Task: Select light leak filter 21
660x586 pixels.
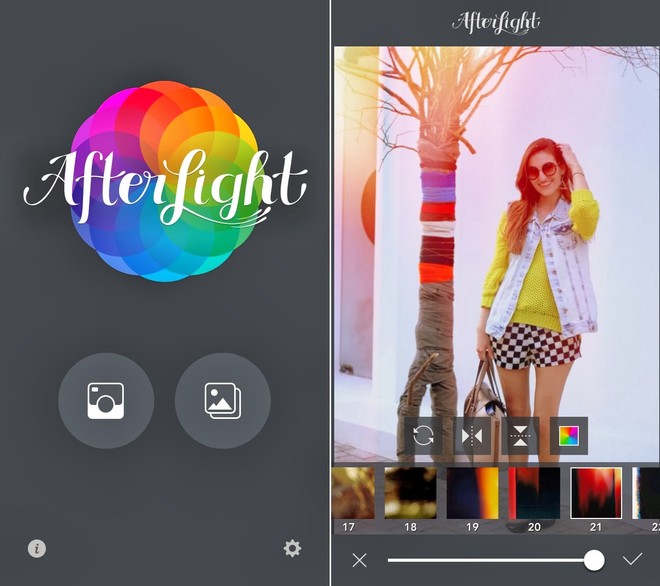Action: 596,493
